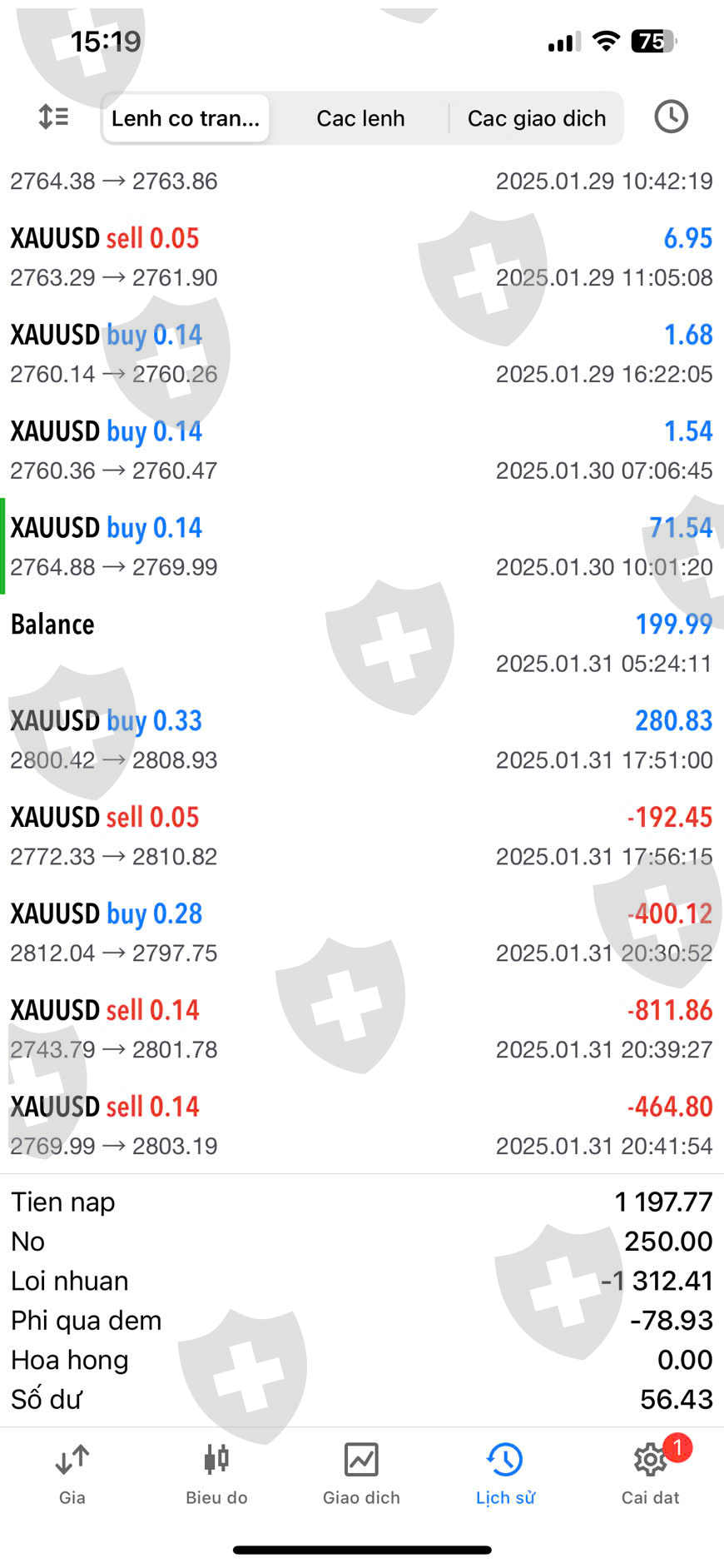Open the sort order icon
This screenshot has width=724, height=1568.
tap(53, 117)
